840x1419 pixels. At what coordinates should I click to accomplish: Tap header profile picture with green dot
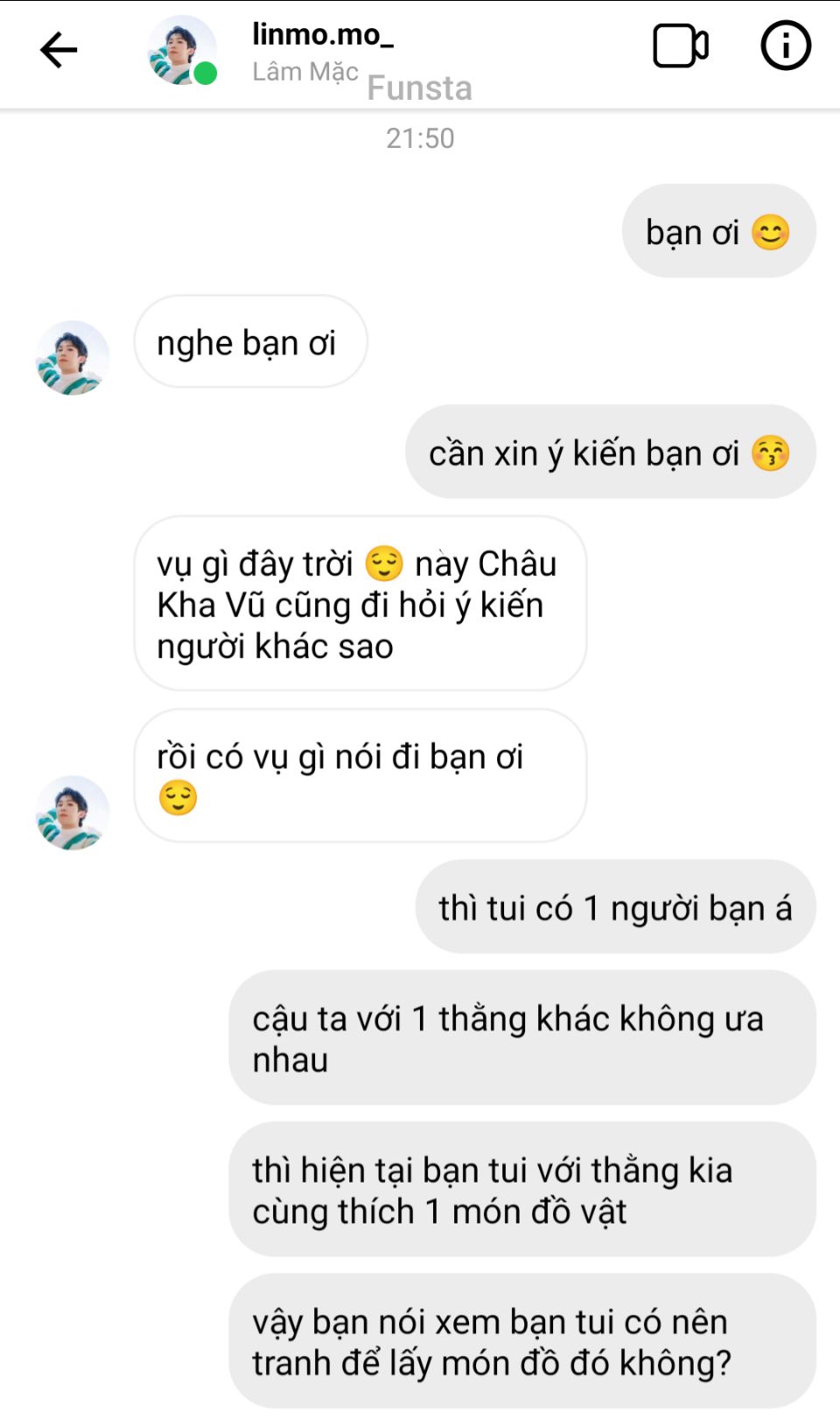coord(181,50)
